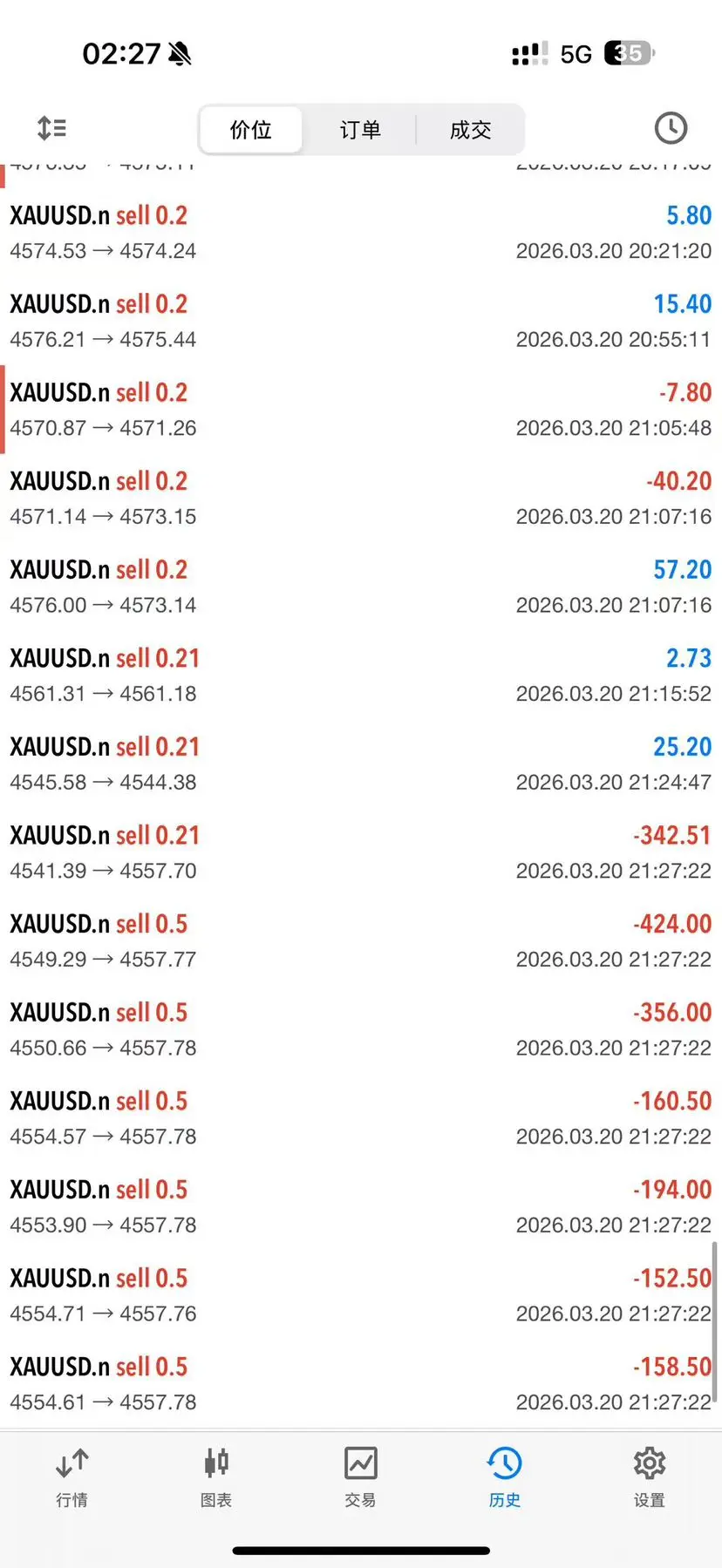Expand the sell 0.5 trade losing -424.00
Image resolution: width=722 pixels, height=1568 pixels.
point(361,941)
